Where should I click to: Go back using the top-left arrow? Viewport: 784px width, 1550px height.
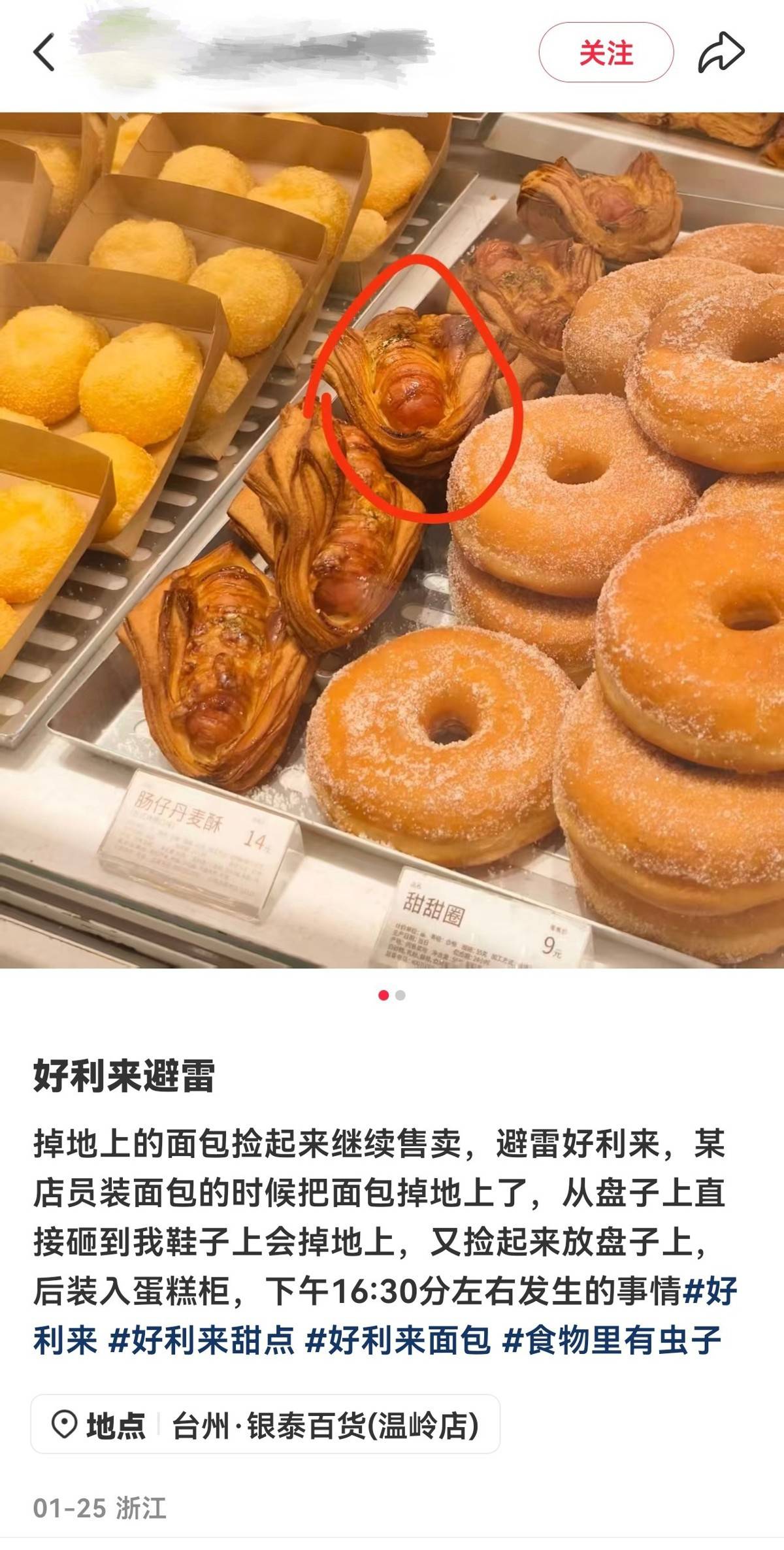click(44, 53)
